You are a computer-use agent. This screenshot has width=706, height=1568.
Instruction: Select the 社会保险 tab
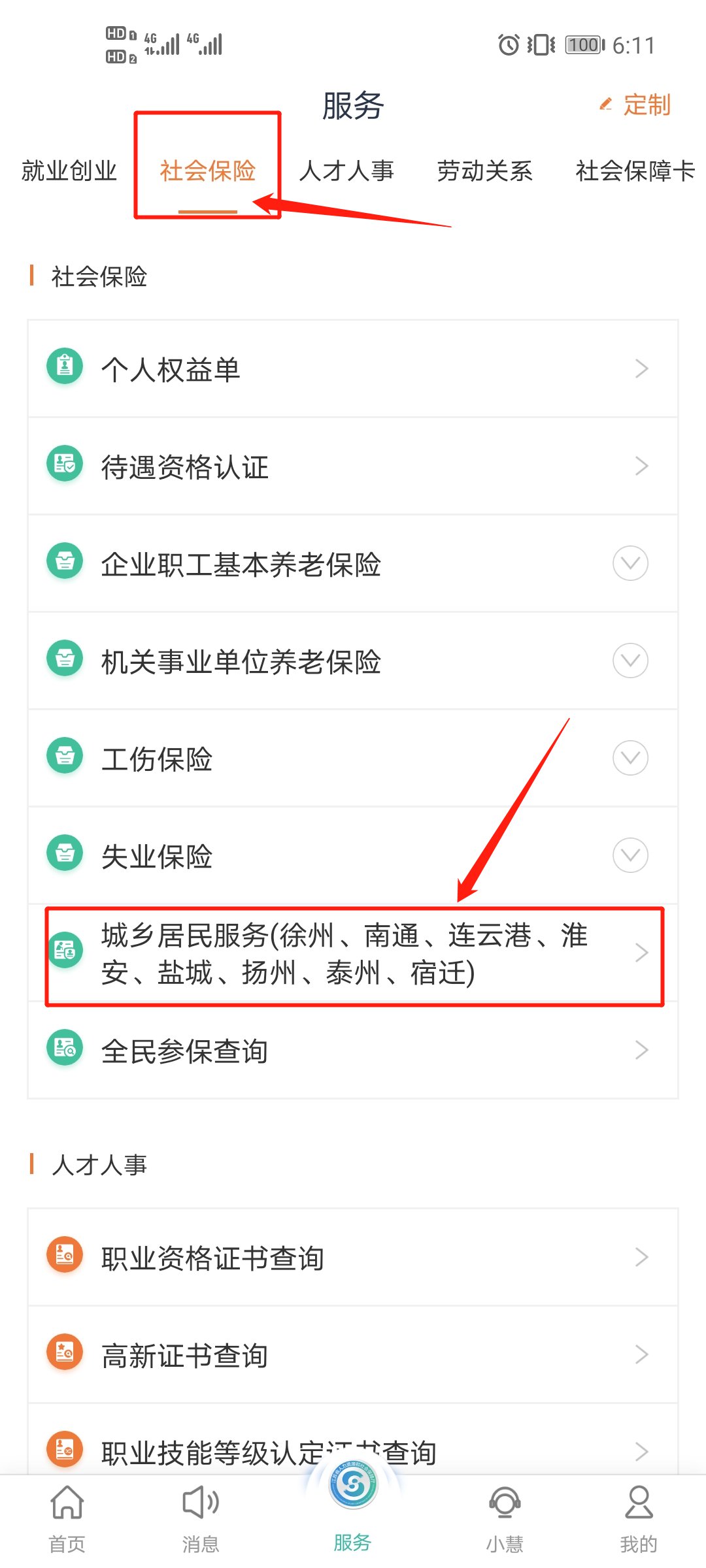208,171
